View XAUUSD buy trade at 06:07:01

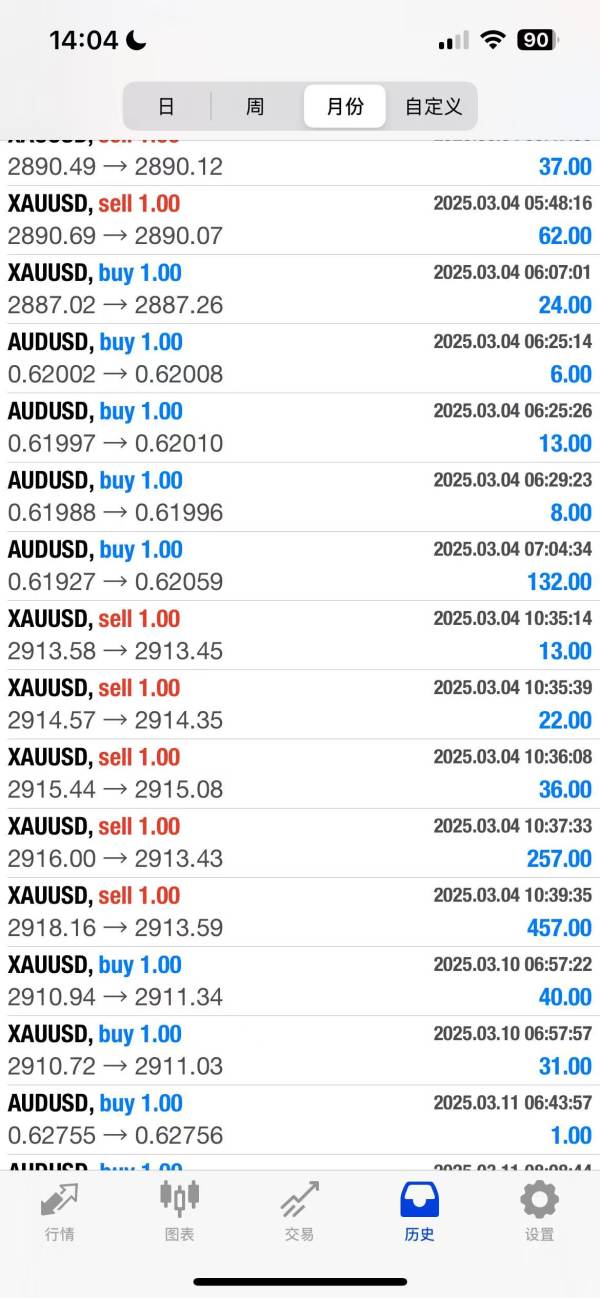point(300,289)
